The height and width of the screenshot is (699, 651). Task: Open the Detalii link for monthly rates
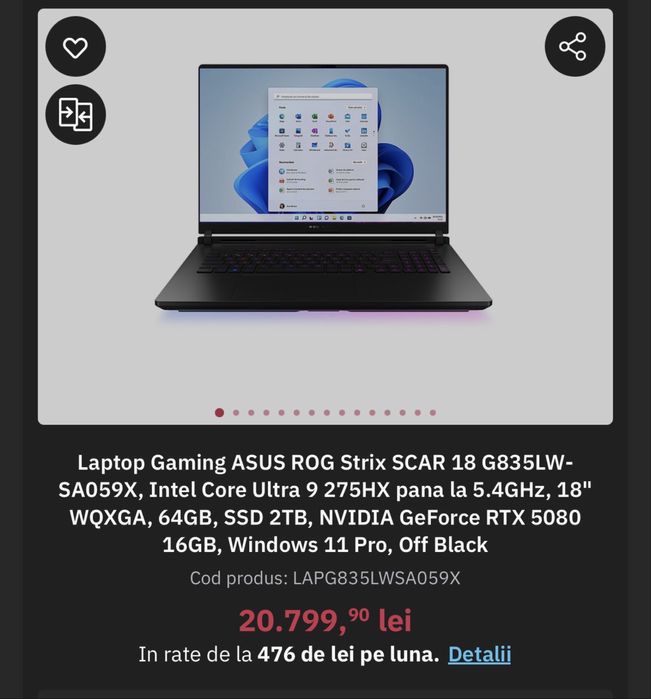[x=479, y=655]
